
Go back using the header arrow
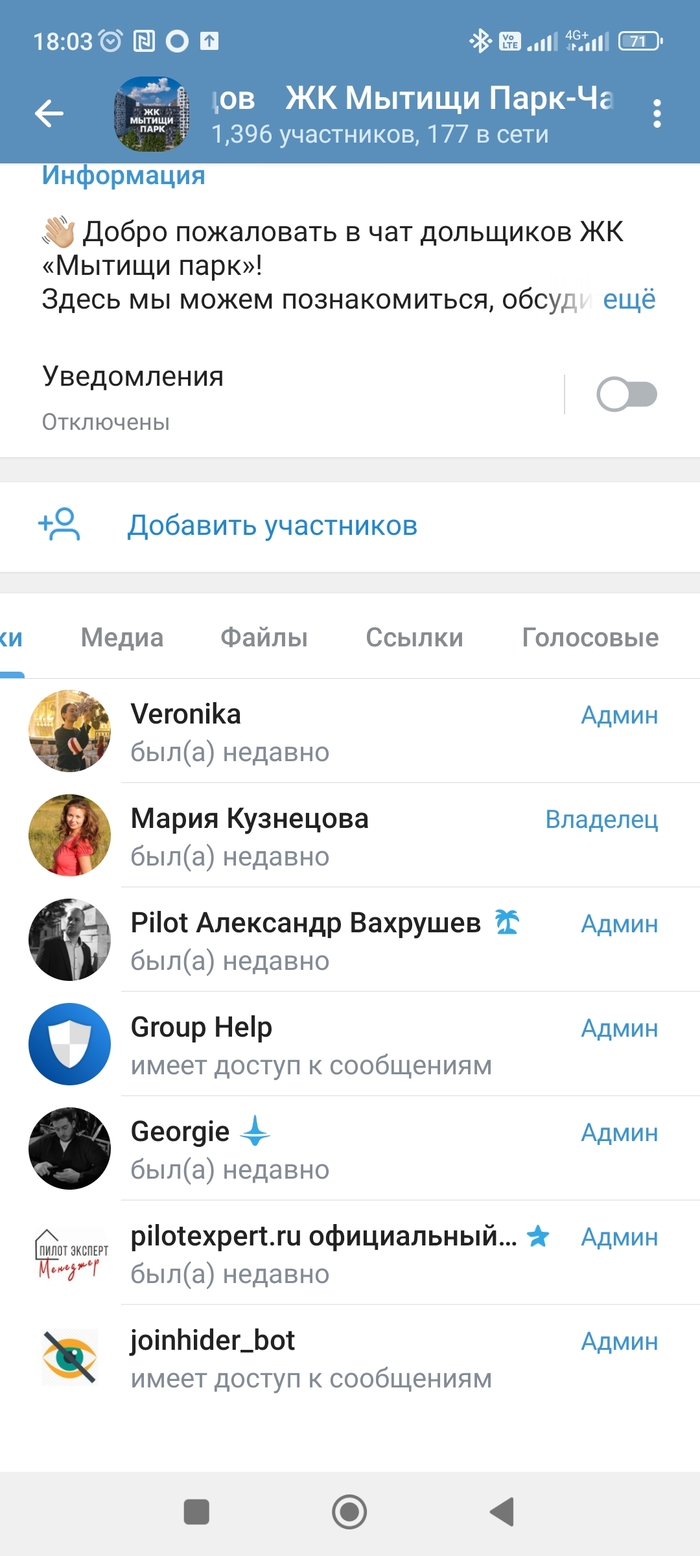pyautogui.click(x=49, y=114)
